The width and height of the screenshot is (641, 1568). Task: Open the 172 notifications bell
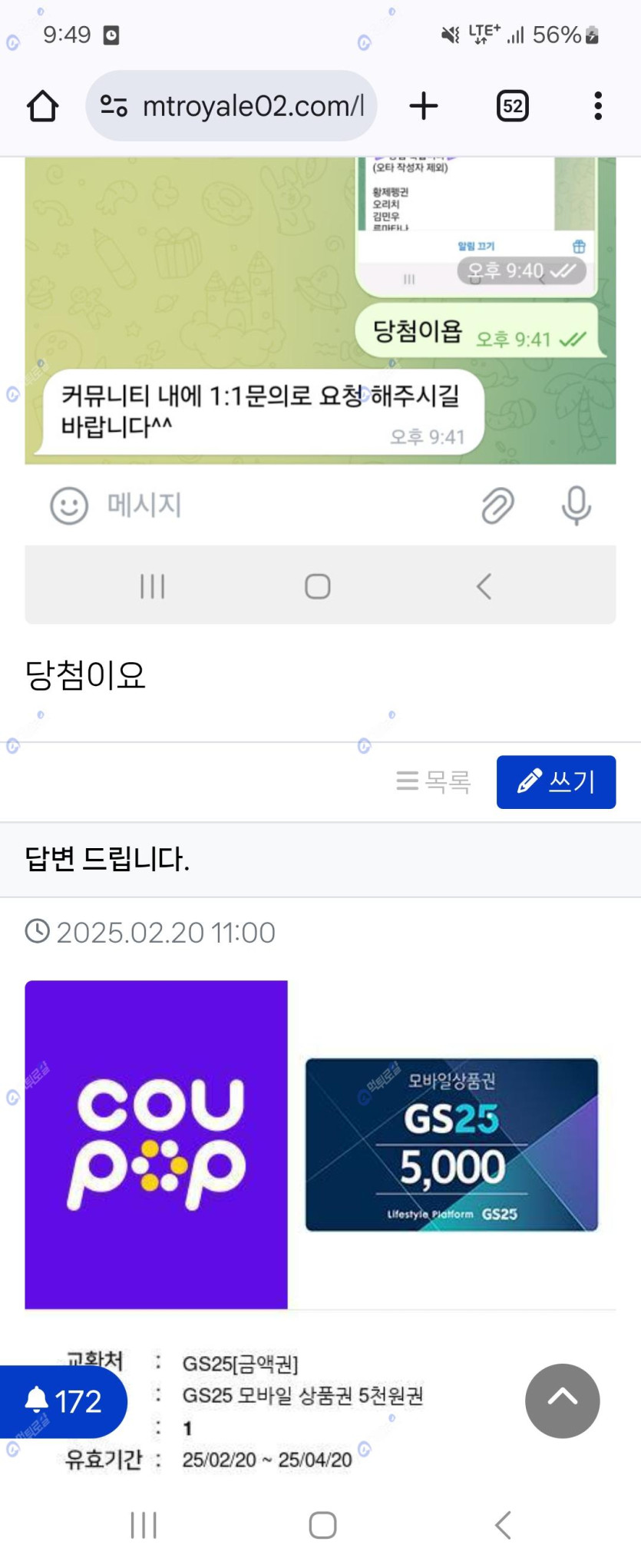point(64,1401)
